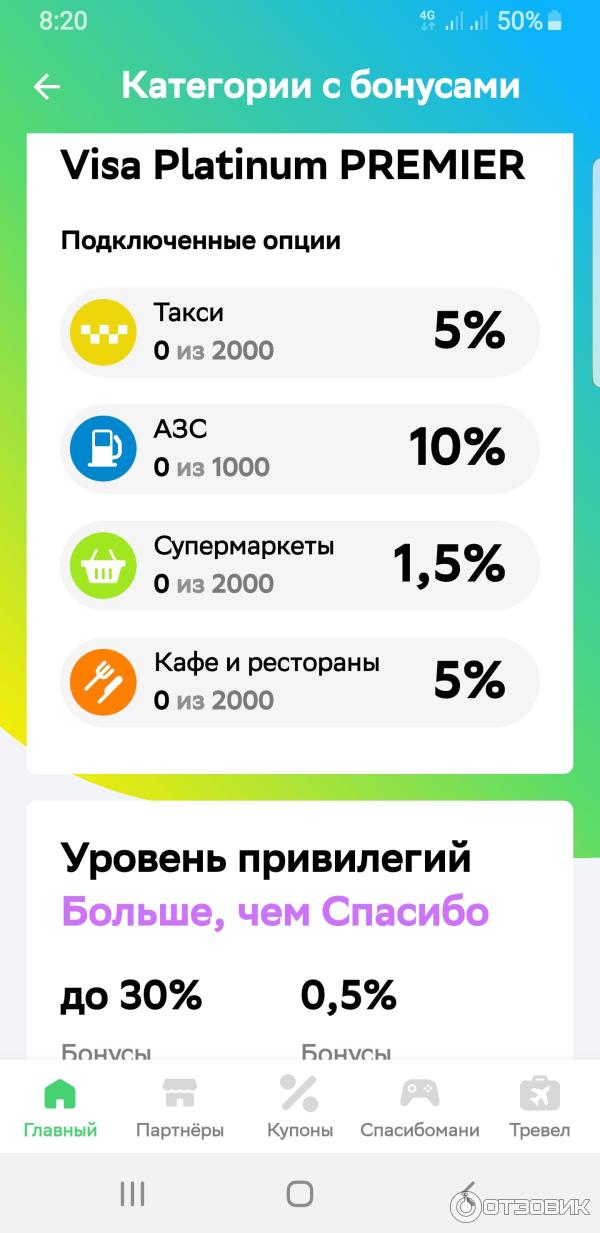Viewport: 600px width, 1233px height.
Task: Open the Купоны tab
Action: [x=299, y=1108]
